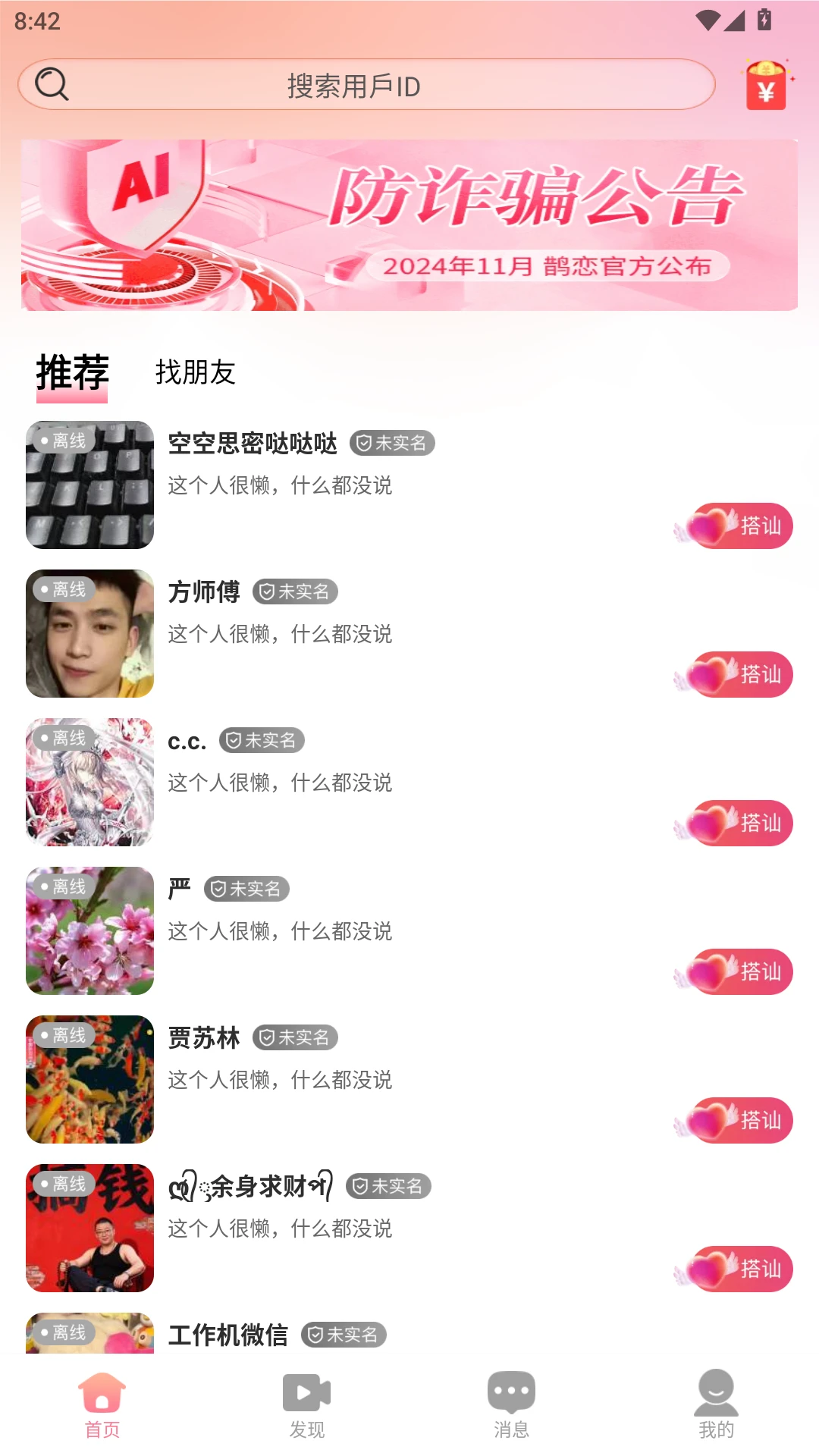Tap the 搜索用户ID search input field
Screen dimensions: 819x1456
[364, 84]
